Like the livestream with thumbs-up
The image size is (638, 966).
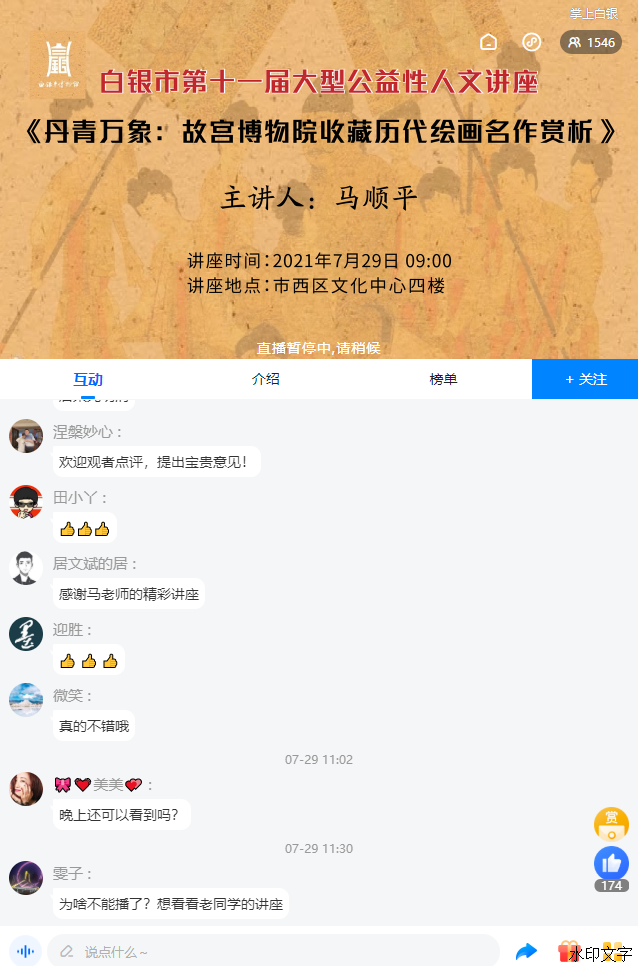pyautogui.click(x=611, y=863)
